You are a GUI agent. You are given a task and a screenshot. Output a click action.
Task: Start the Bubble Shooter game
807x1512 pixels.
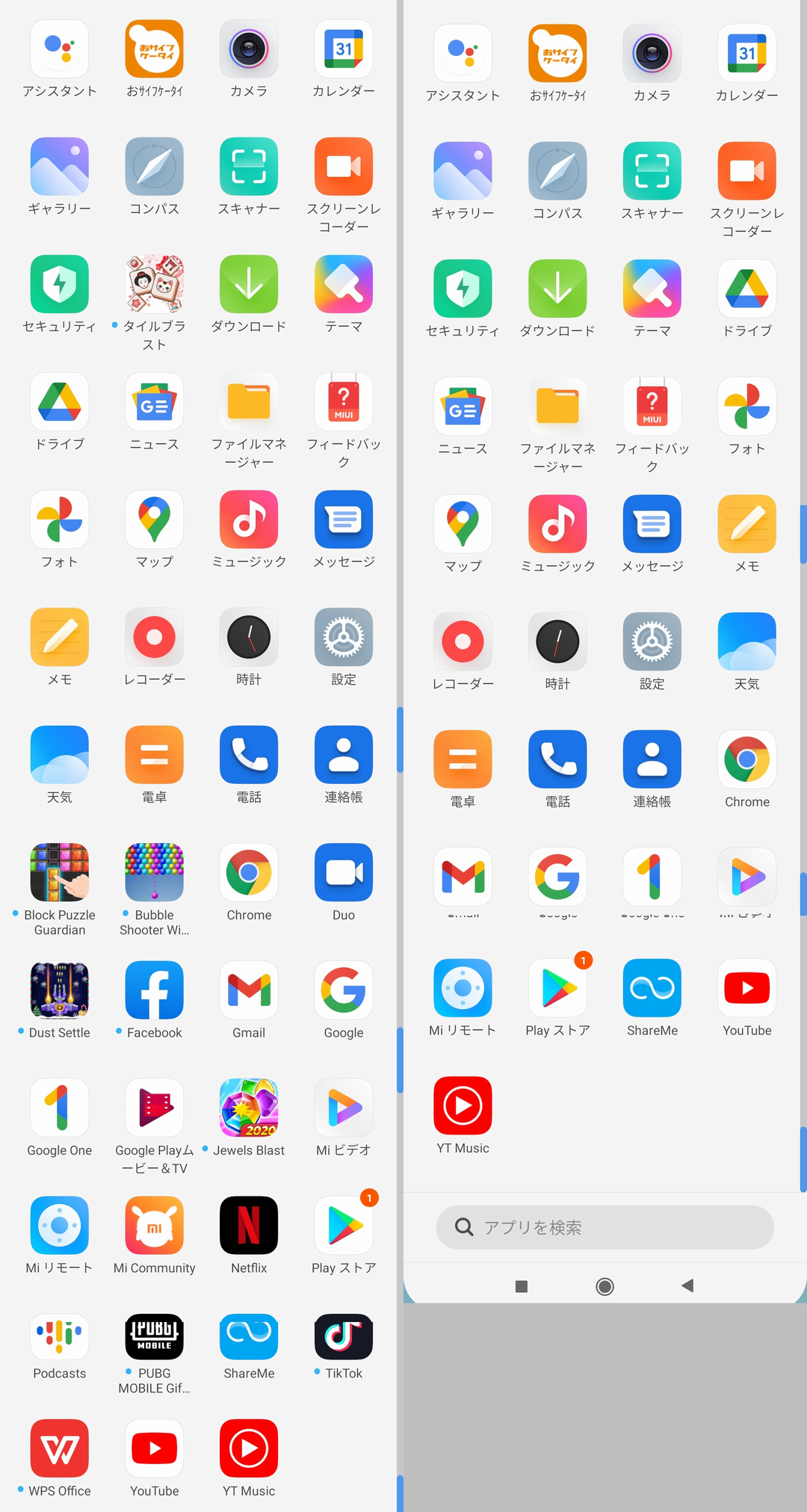tap(154, 872)
